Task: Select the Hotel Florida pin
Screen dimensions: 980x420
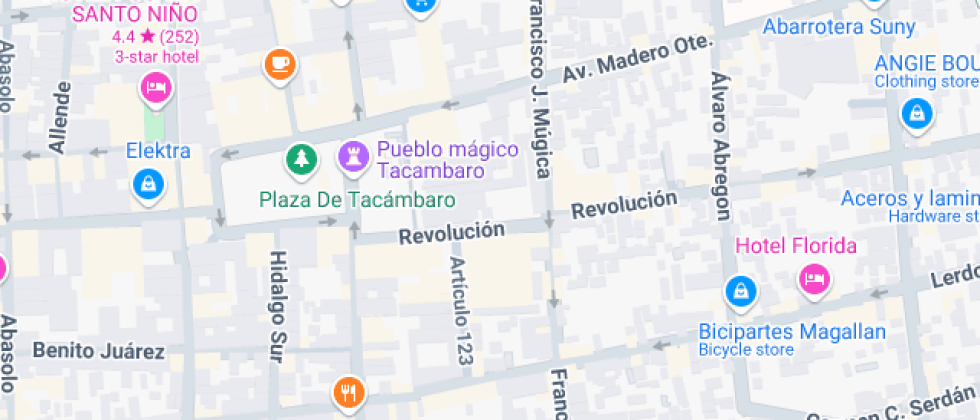Action: (x=814, y=279)
